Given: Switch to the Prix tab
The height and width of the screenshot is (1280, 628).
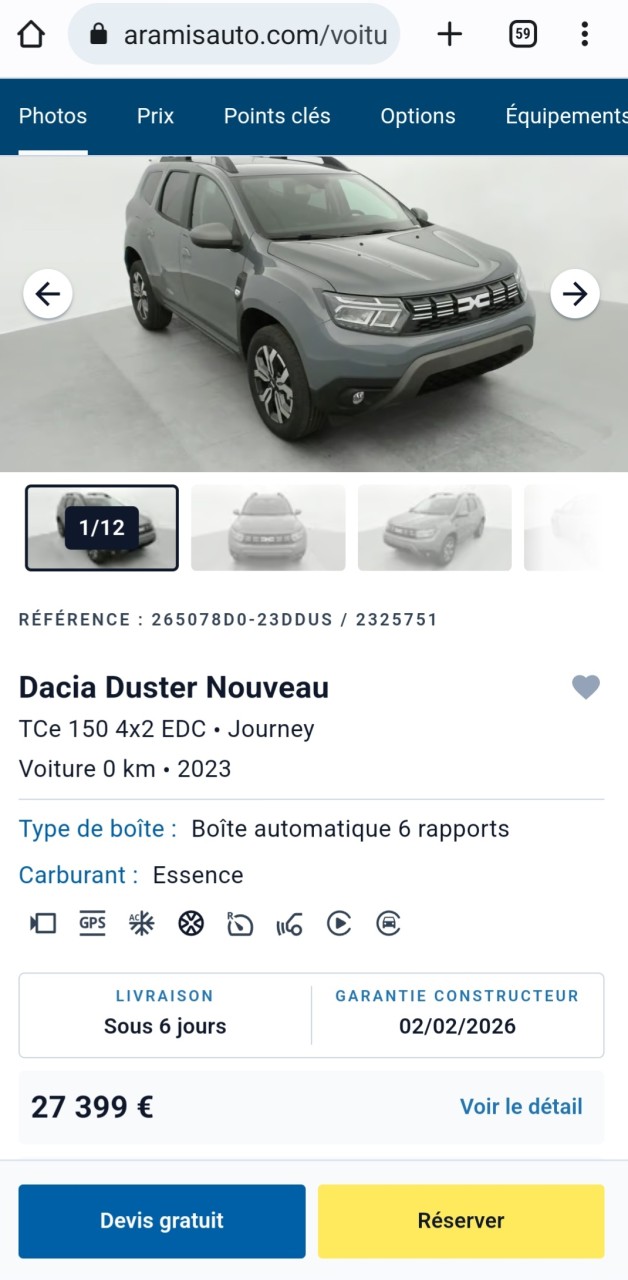Looking at the screenshot, I should point(155,116).
